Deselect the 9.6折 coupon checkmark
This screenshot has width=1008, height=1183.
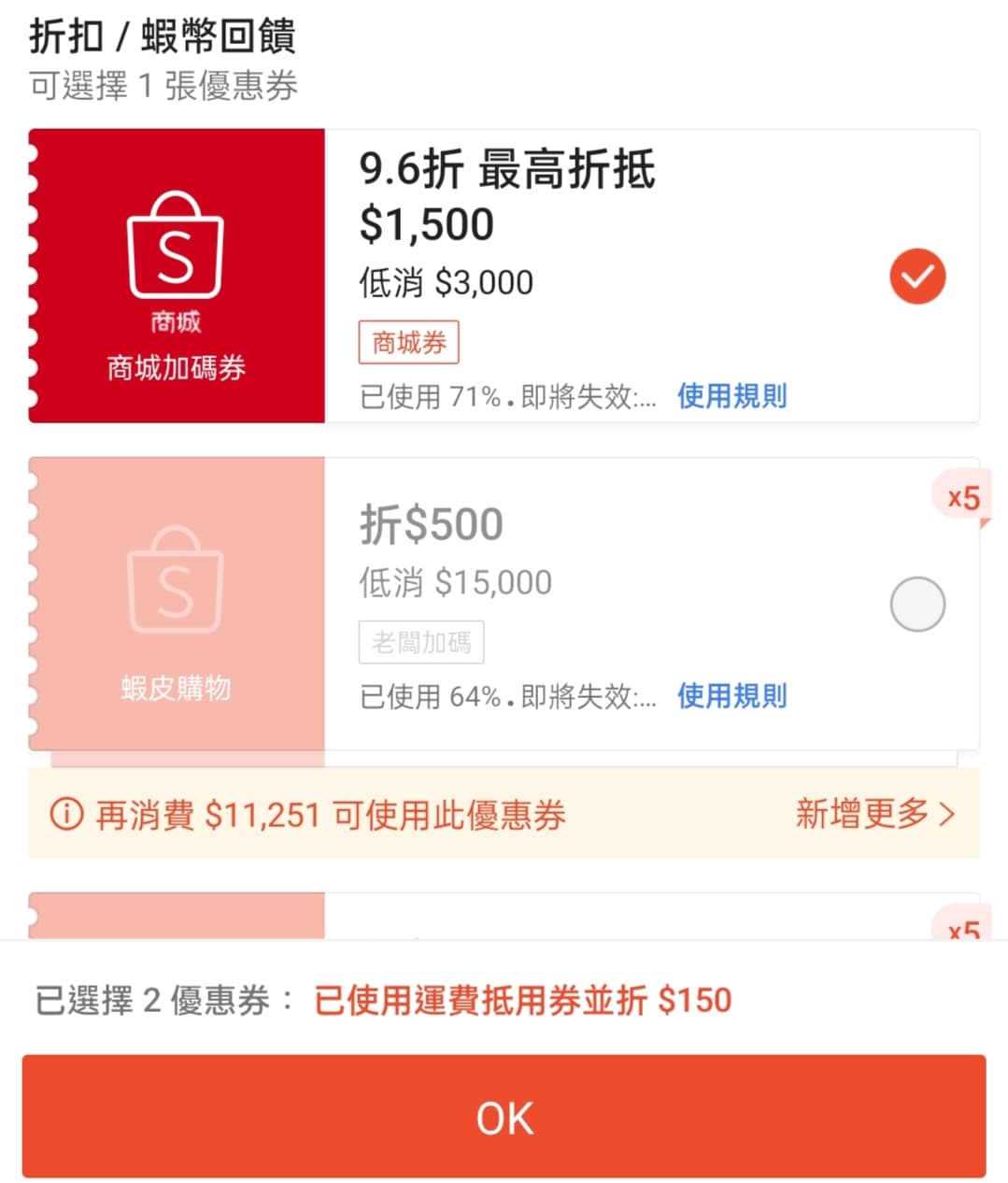(x=917, y=277)
